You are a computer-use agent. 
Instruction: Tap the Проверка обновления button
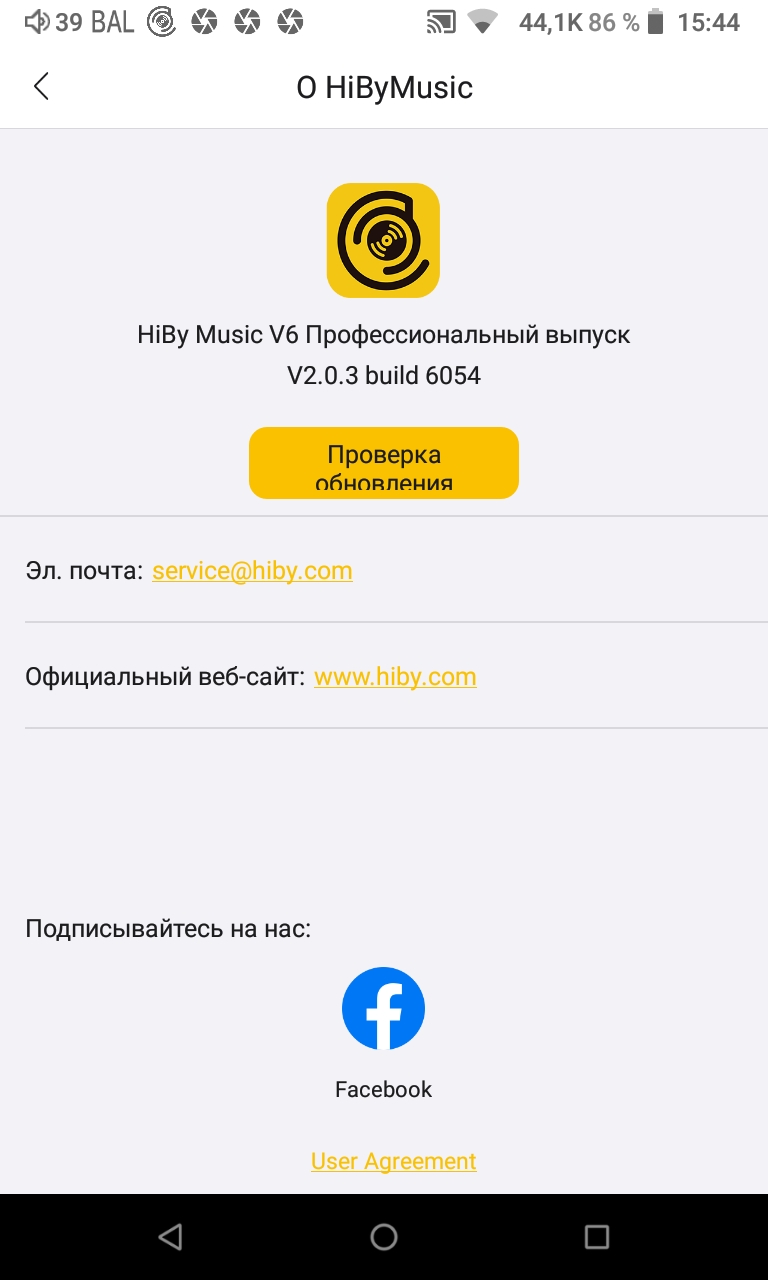(x=384, y=463)
